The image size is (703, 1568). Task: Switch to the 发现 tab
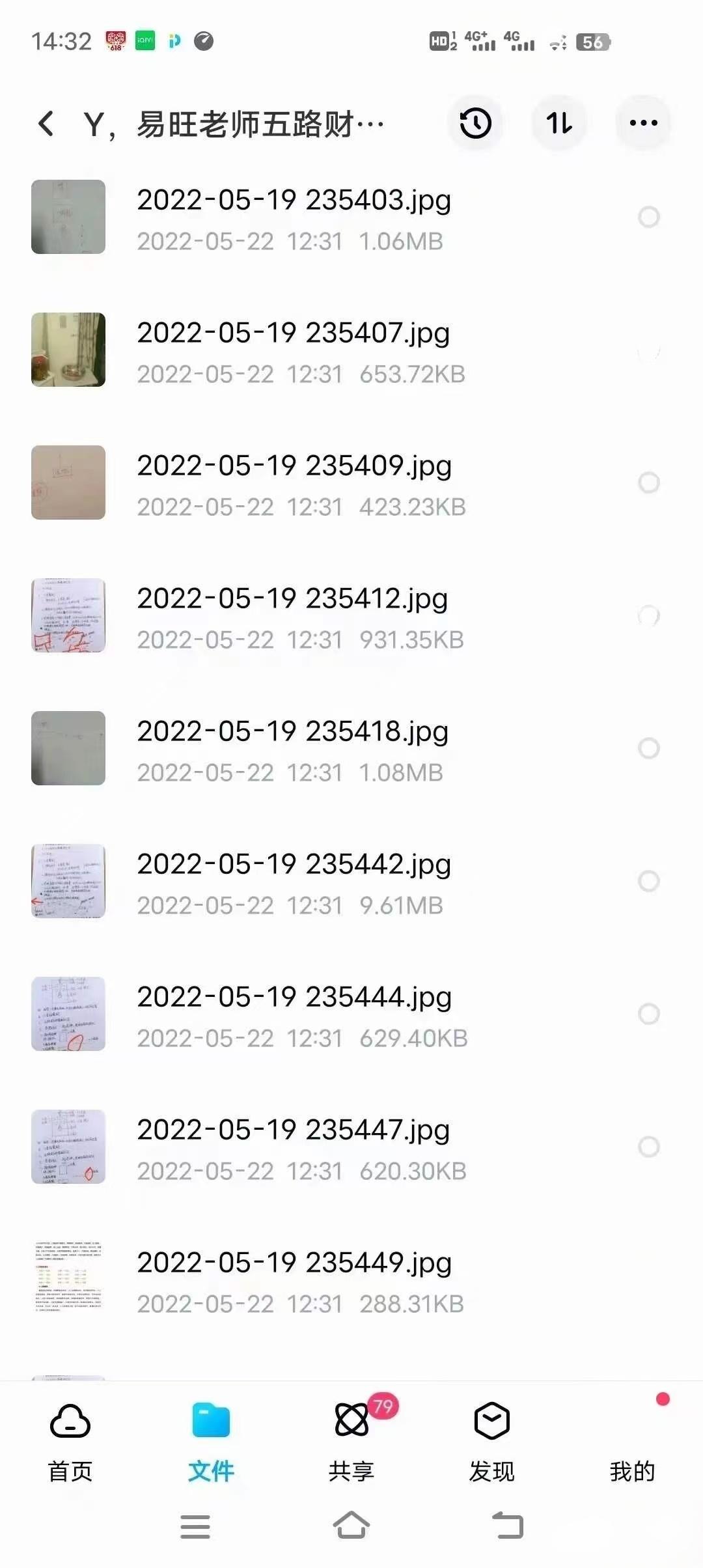click(x=492, y=1439)
